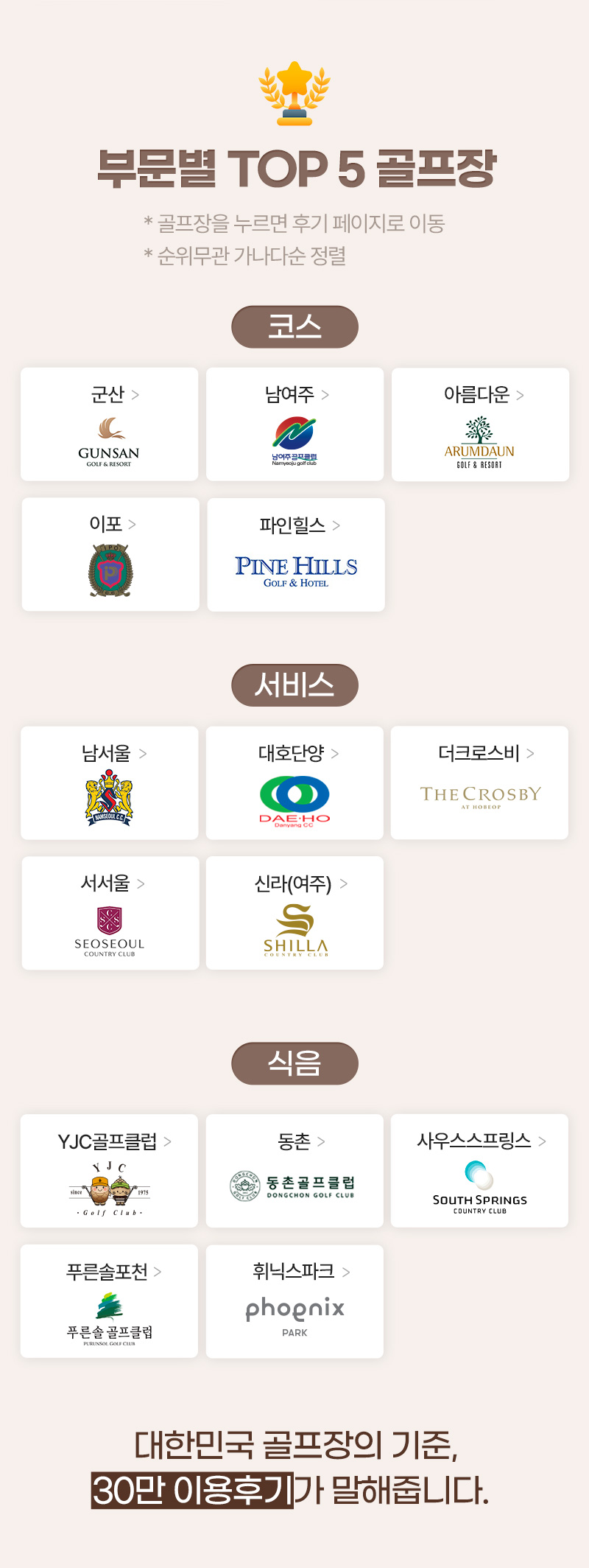
Task: Open YJC골프클럽 review page
Action: click(x=109, y=1170)
